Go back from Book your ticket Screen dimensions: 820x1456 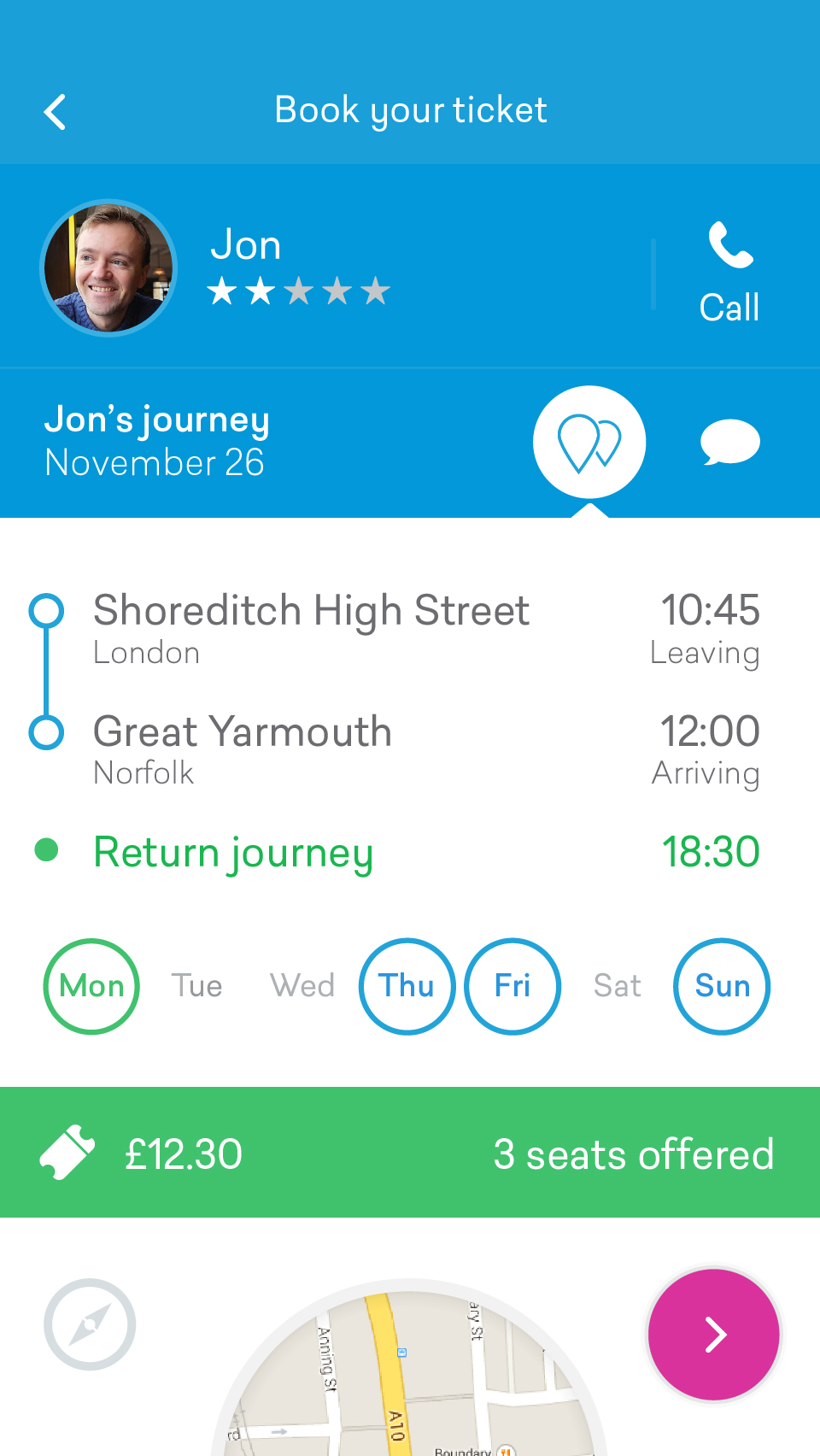point(56,112)
